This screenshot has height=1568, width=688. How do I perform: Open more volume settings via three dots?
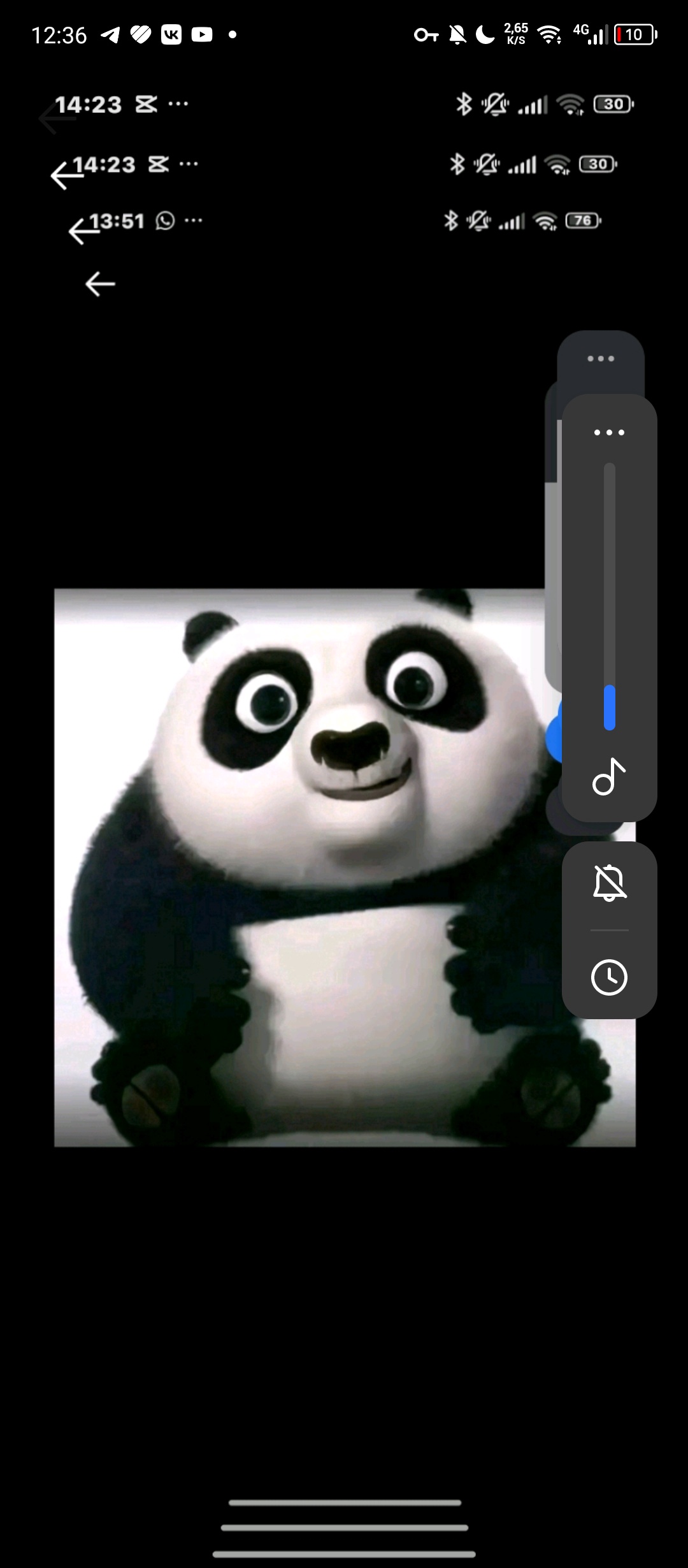(x=609, y=433)
